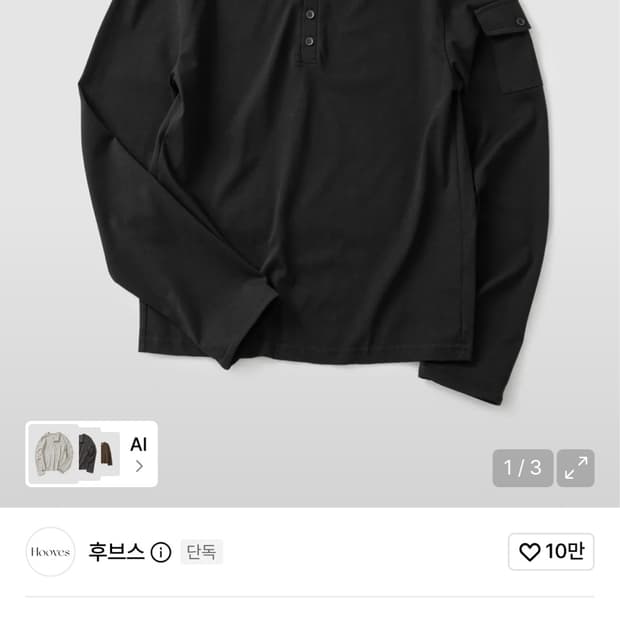
Task: Open the 후브스 info icon
Action: [x=161, y=552]
